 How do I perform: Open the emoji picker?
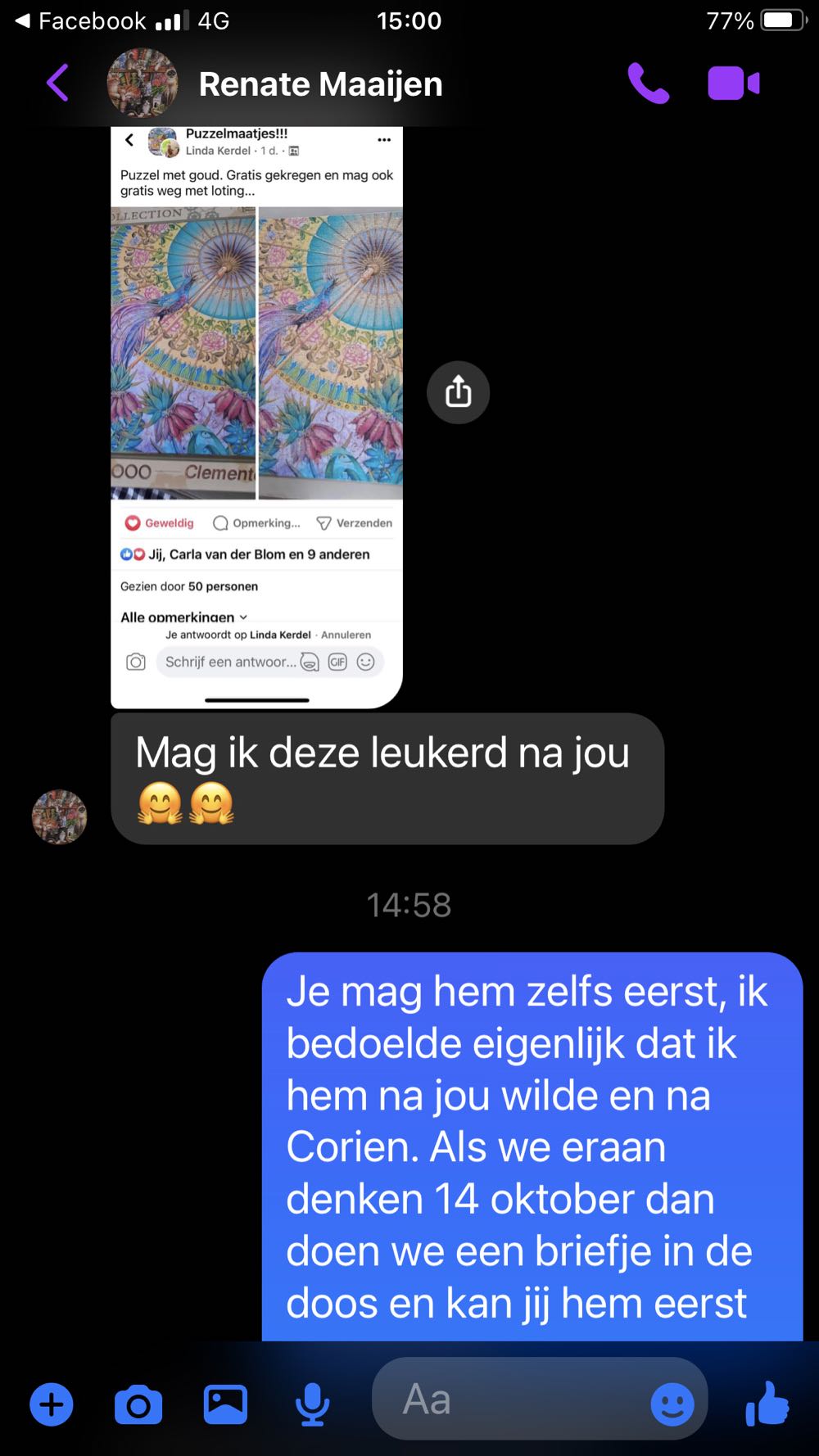click(x=672, y=1404)
